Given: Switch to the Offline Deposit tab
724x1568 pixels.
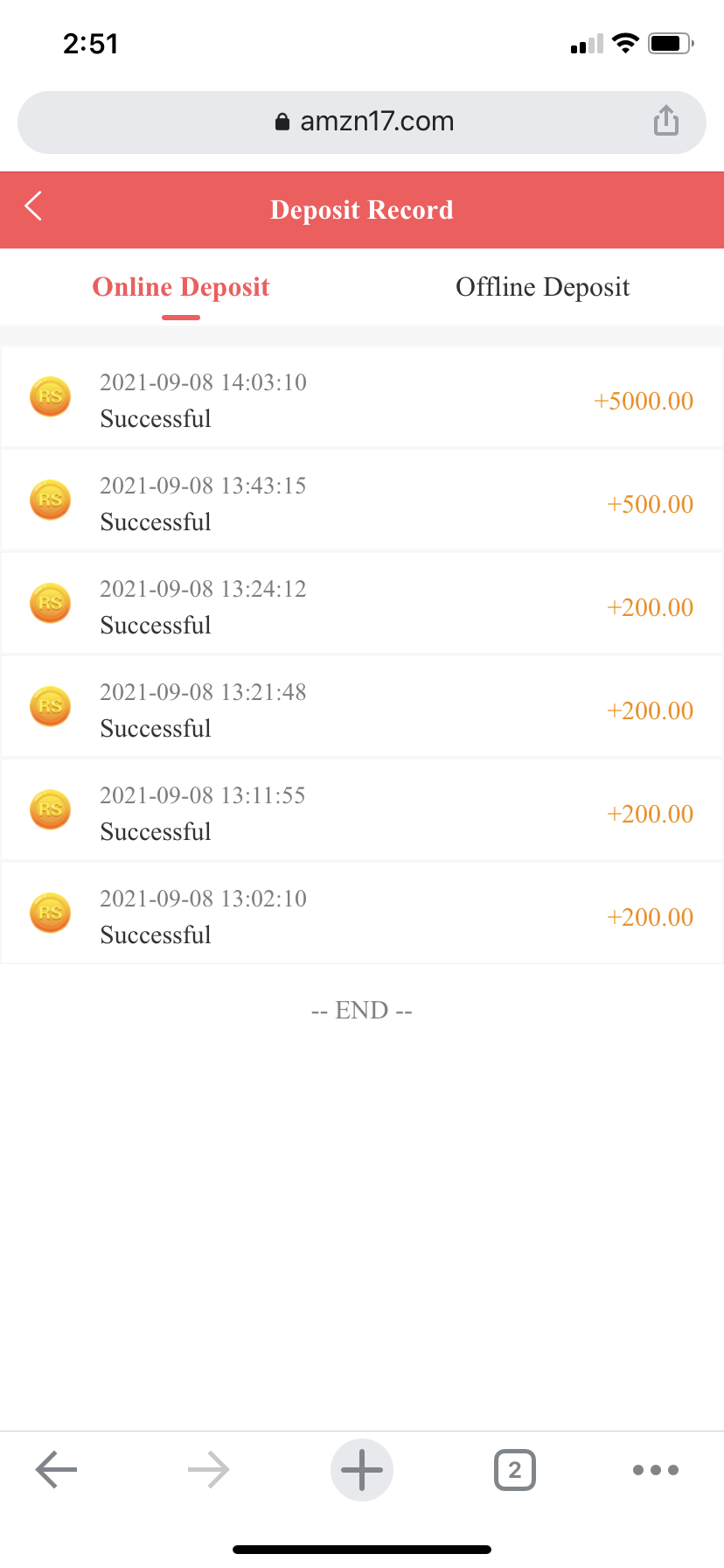Looking at the screenshot, I should 542,287.
